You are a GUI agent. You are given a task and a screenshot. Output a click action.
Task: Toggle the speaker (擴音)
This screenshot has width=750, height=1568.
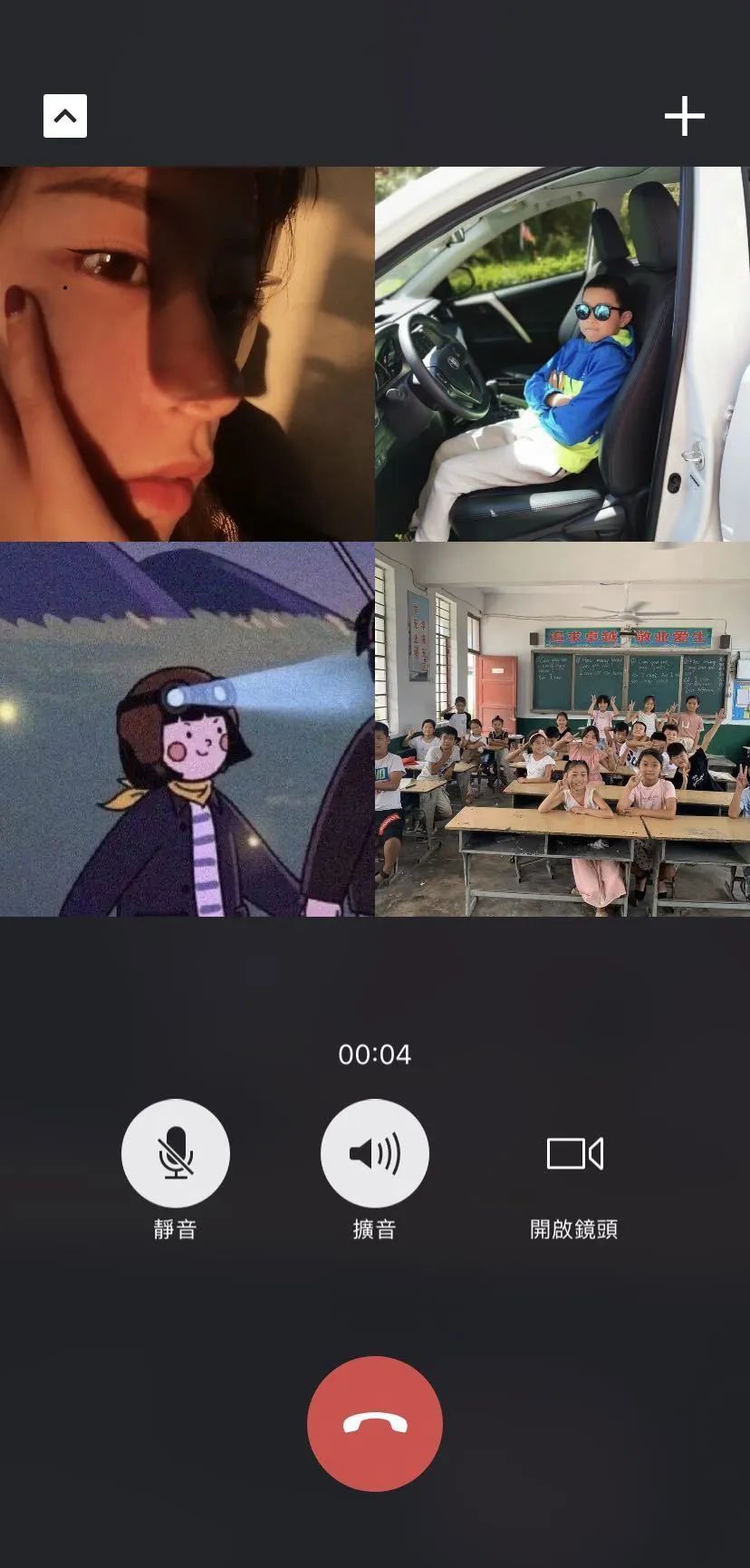pyautogui.click(x=375, y=1153)
